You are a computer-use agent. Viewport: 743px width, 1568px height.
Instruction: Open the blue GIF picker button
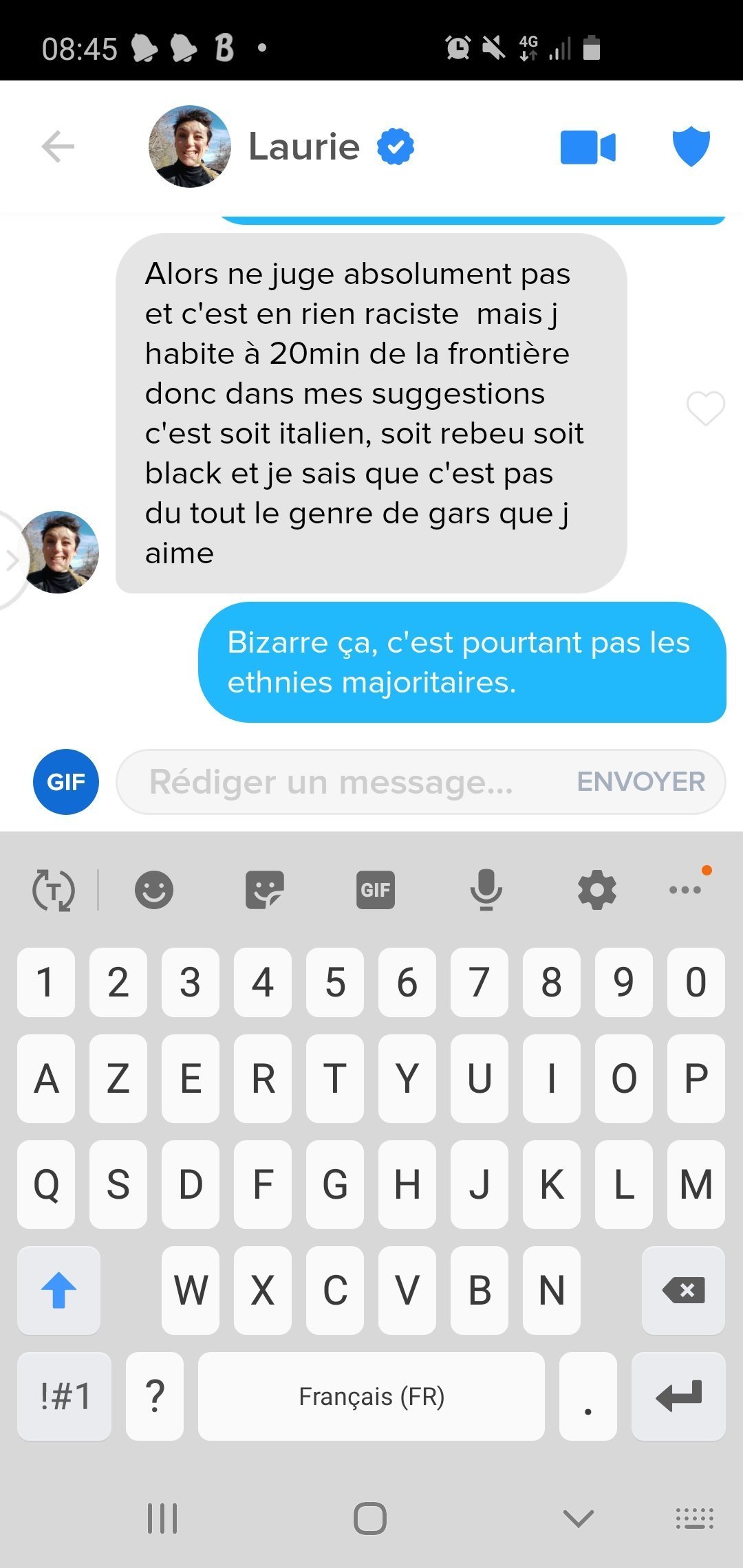66,782
